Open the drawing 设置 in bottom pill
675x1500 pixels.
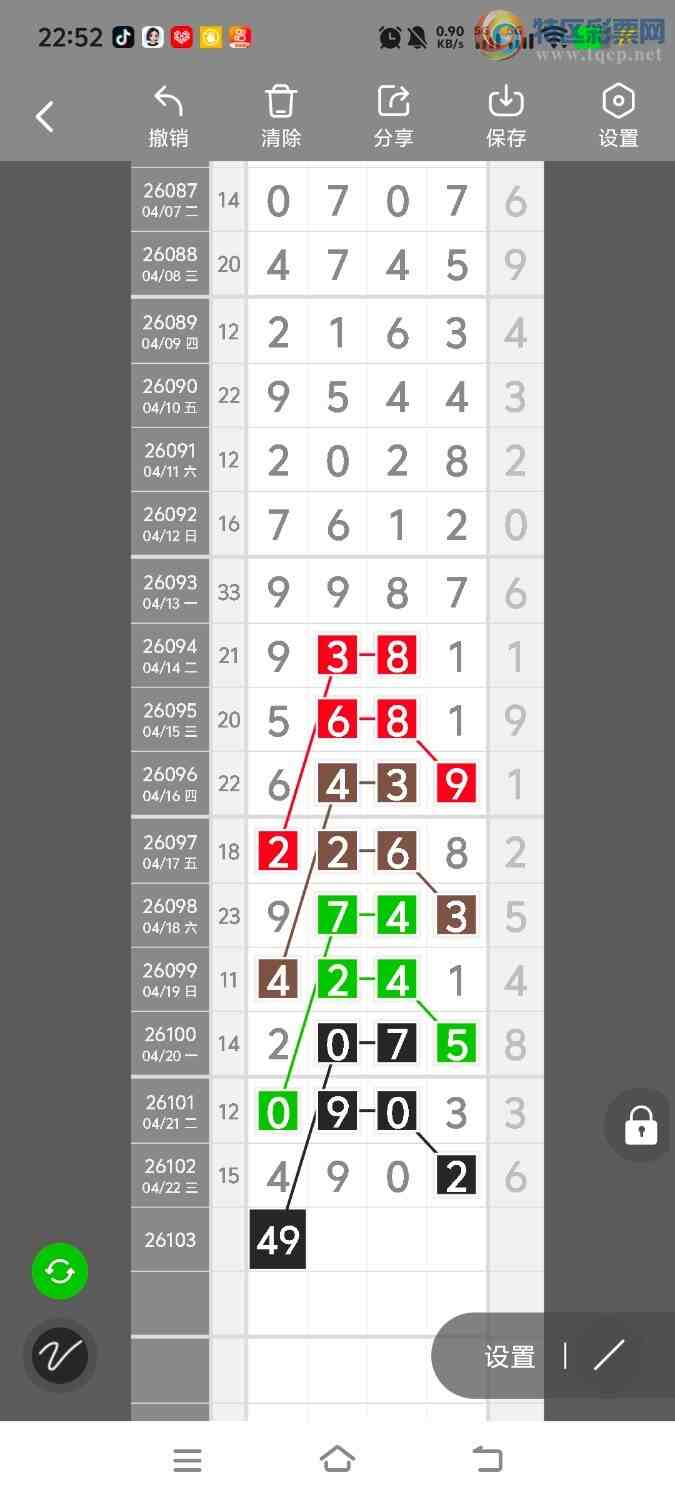tap(510, 1357)
